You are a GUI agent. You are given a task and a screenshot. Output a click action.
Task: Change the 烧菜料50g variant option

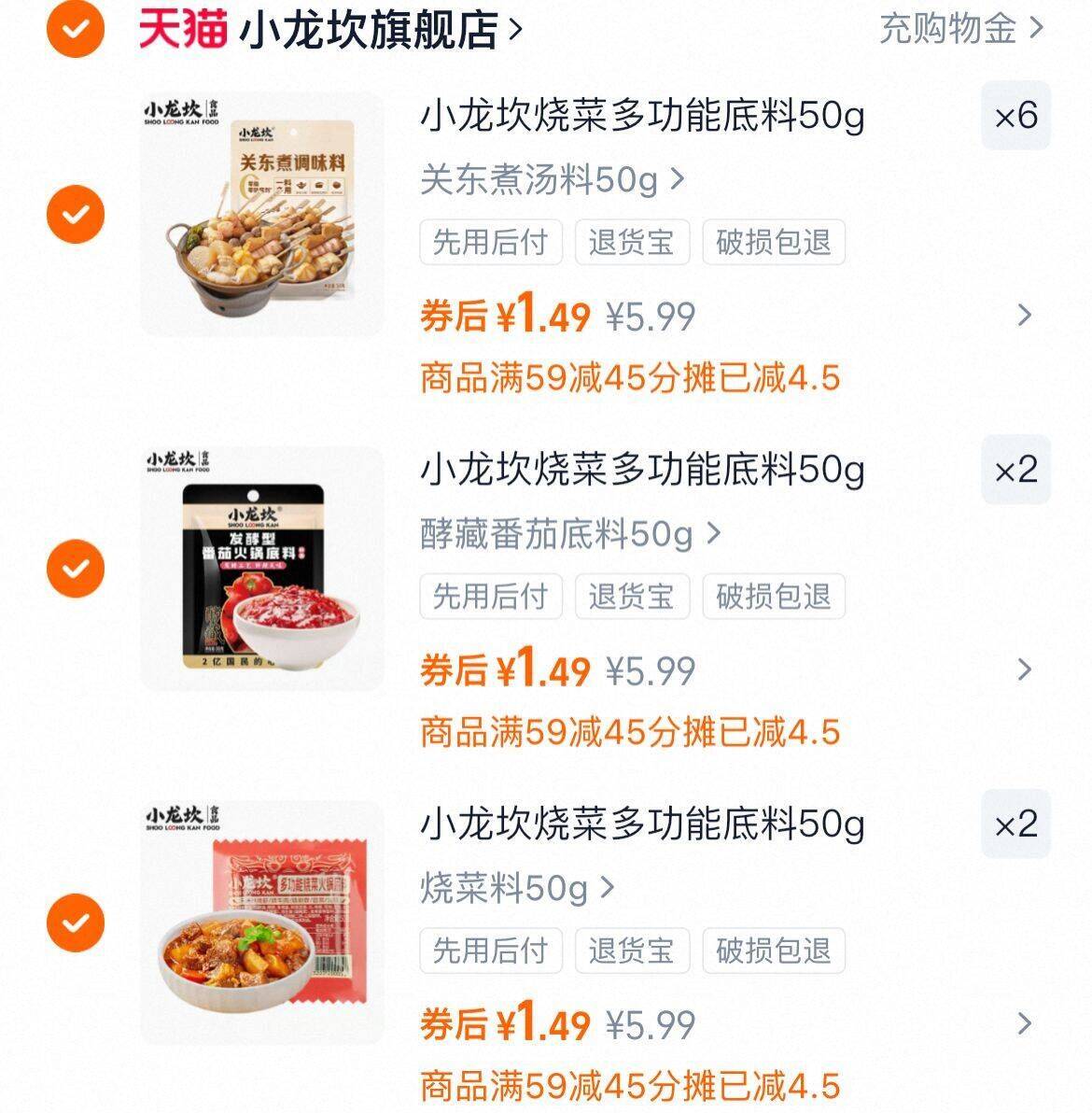517,888
